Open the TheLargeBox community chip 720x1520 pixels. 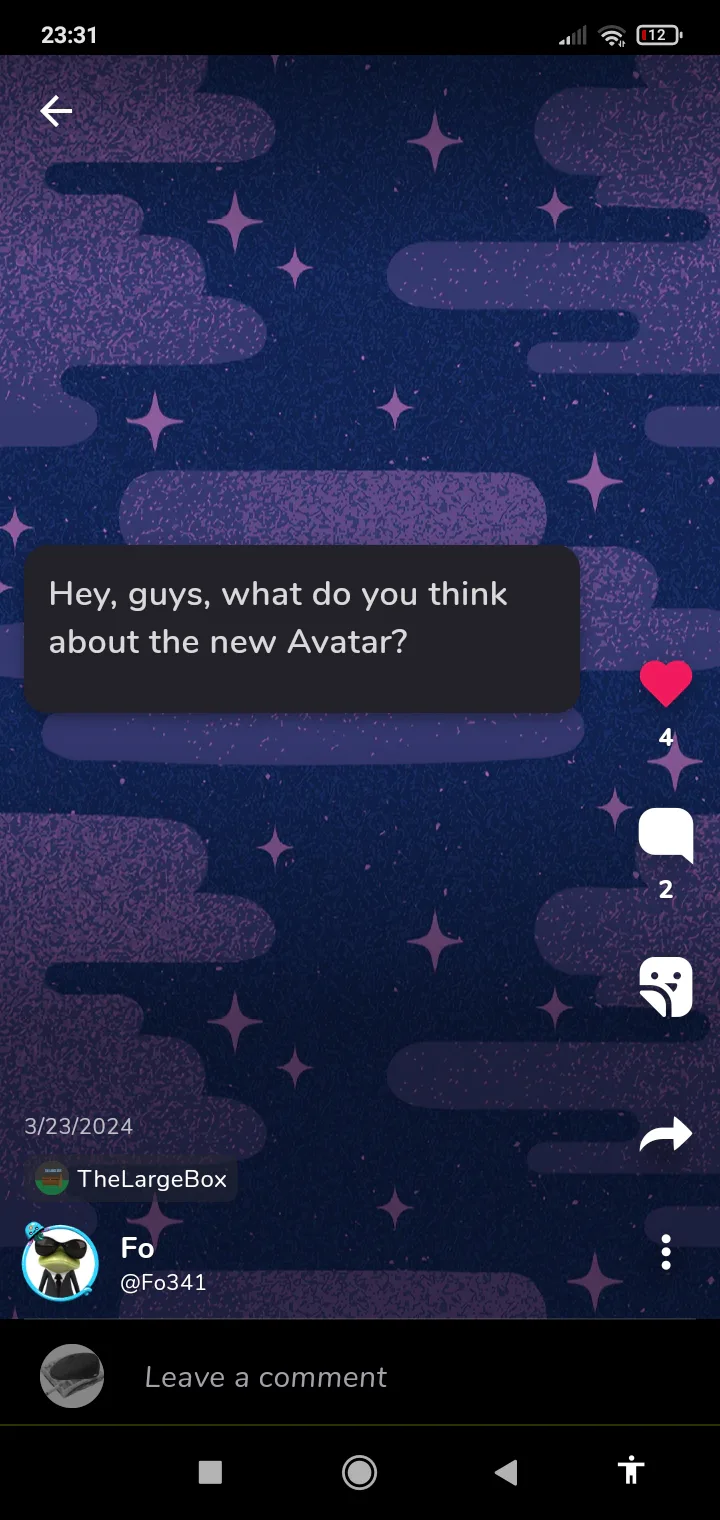point(132,1179)
